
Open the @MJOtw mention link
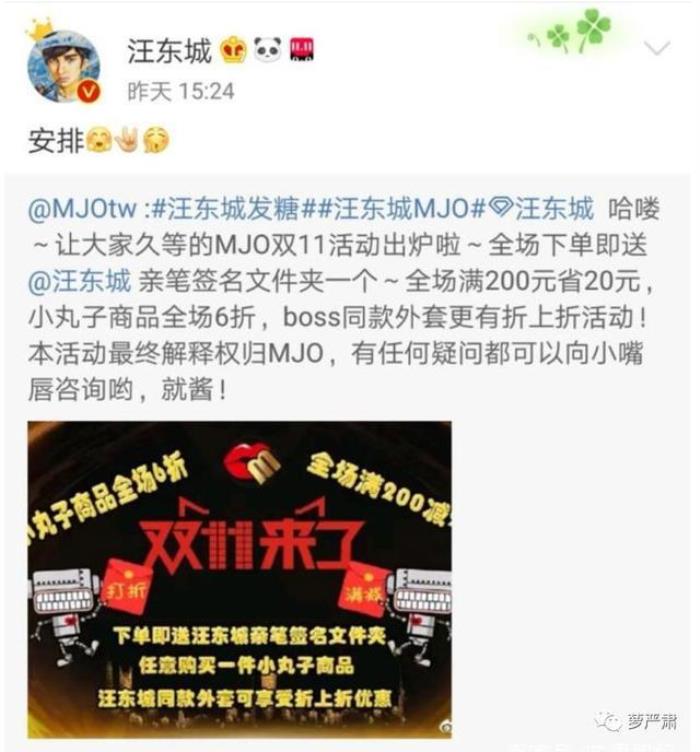[83, 210]
